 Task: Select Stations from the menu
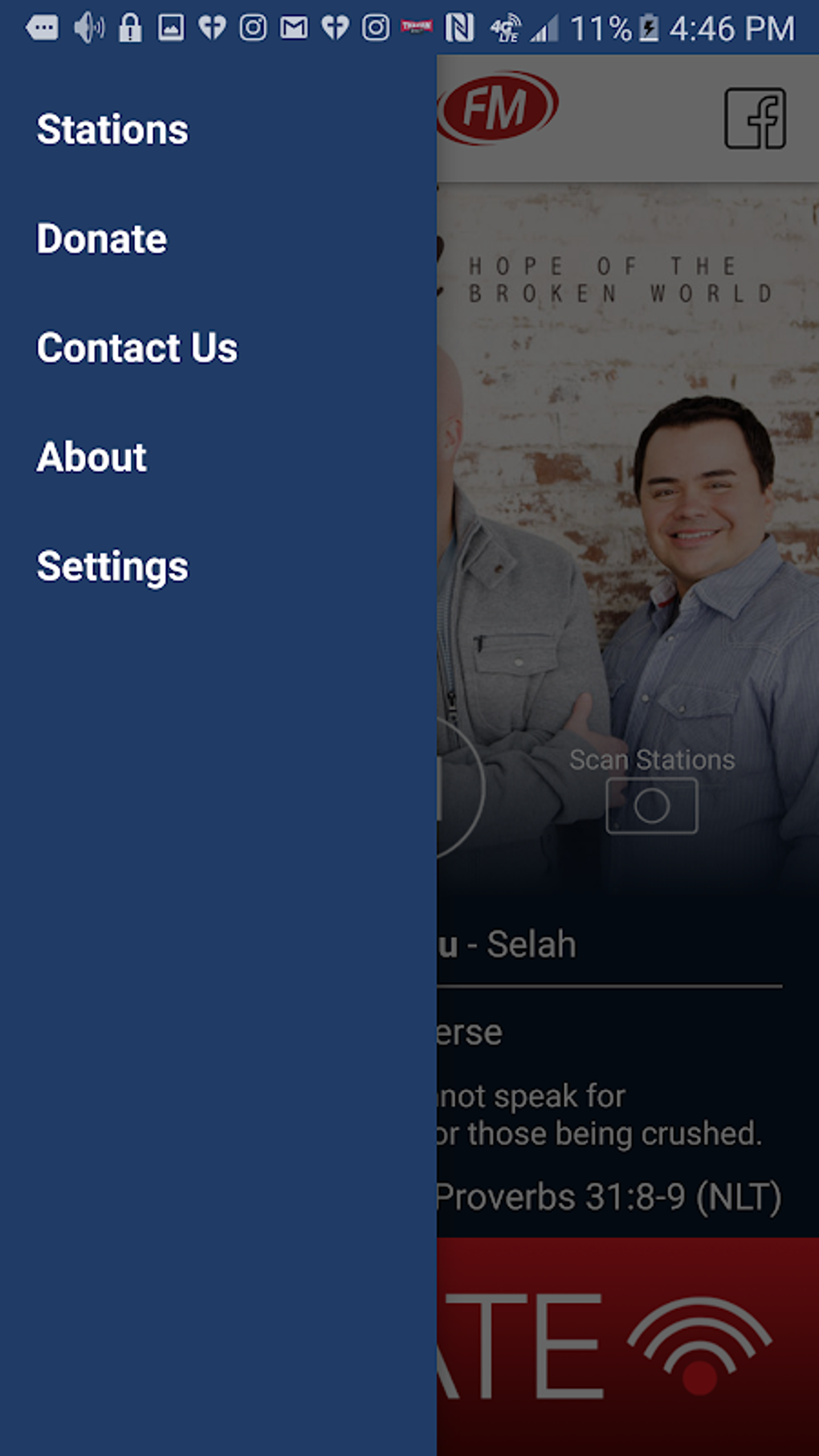[112, 128]
